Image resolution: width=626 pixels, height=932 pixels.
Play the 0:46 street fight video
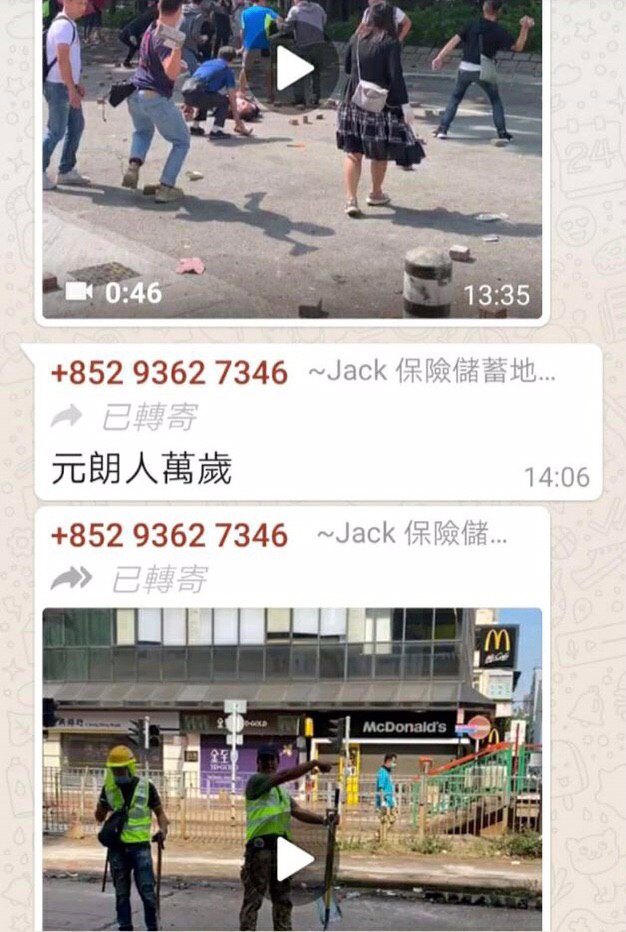[x=294, y=68]
